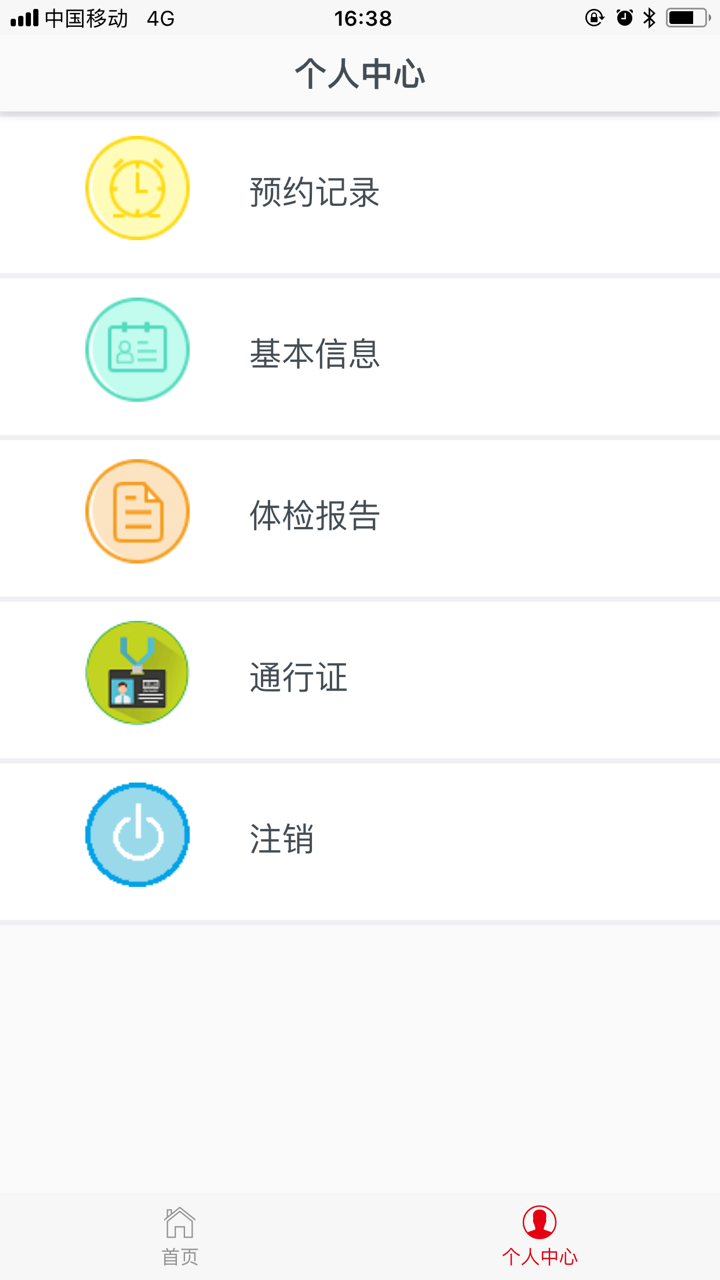
Task: Open the 预约记录 clock icon
Action: (137, 188)
